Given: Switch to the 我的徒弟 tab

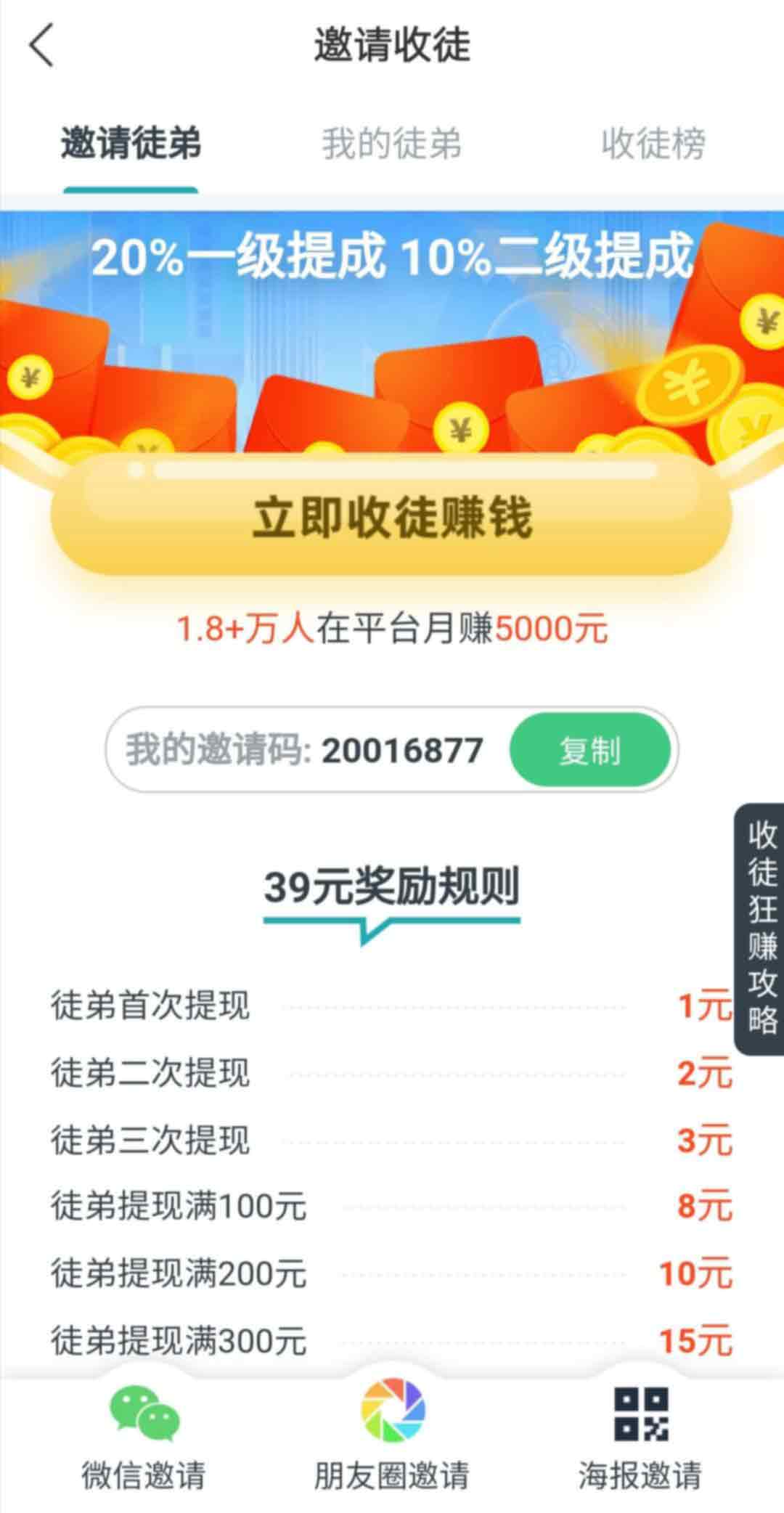Looking at the screenshot, I should (392, 142).
